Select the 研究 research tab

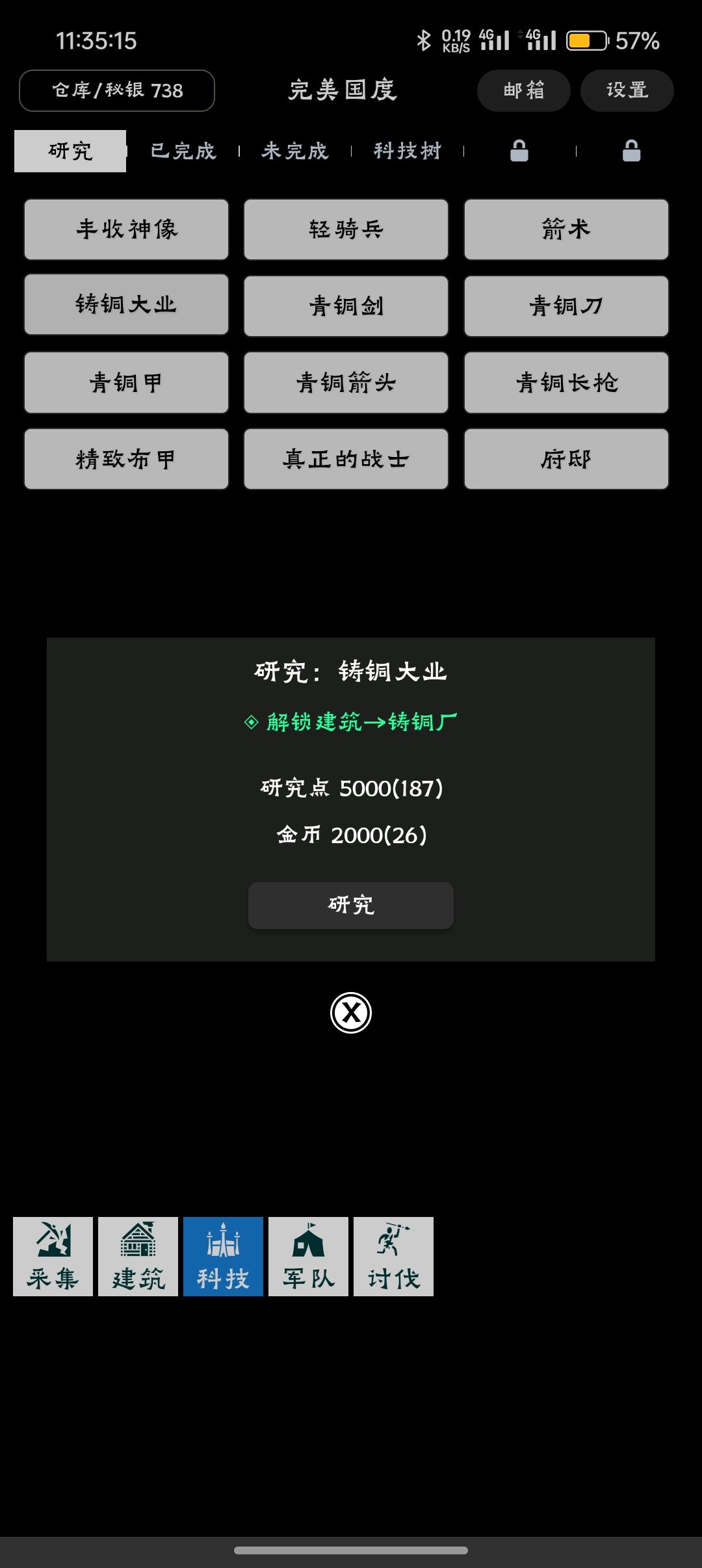tap(70, 150)
